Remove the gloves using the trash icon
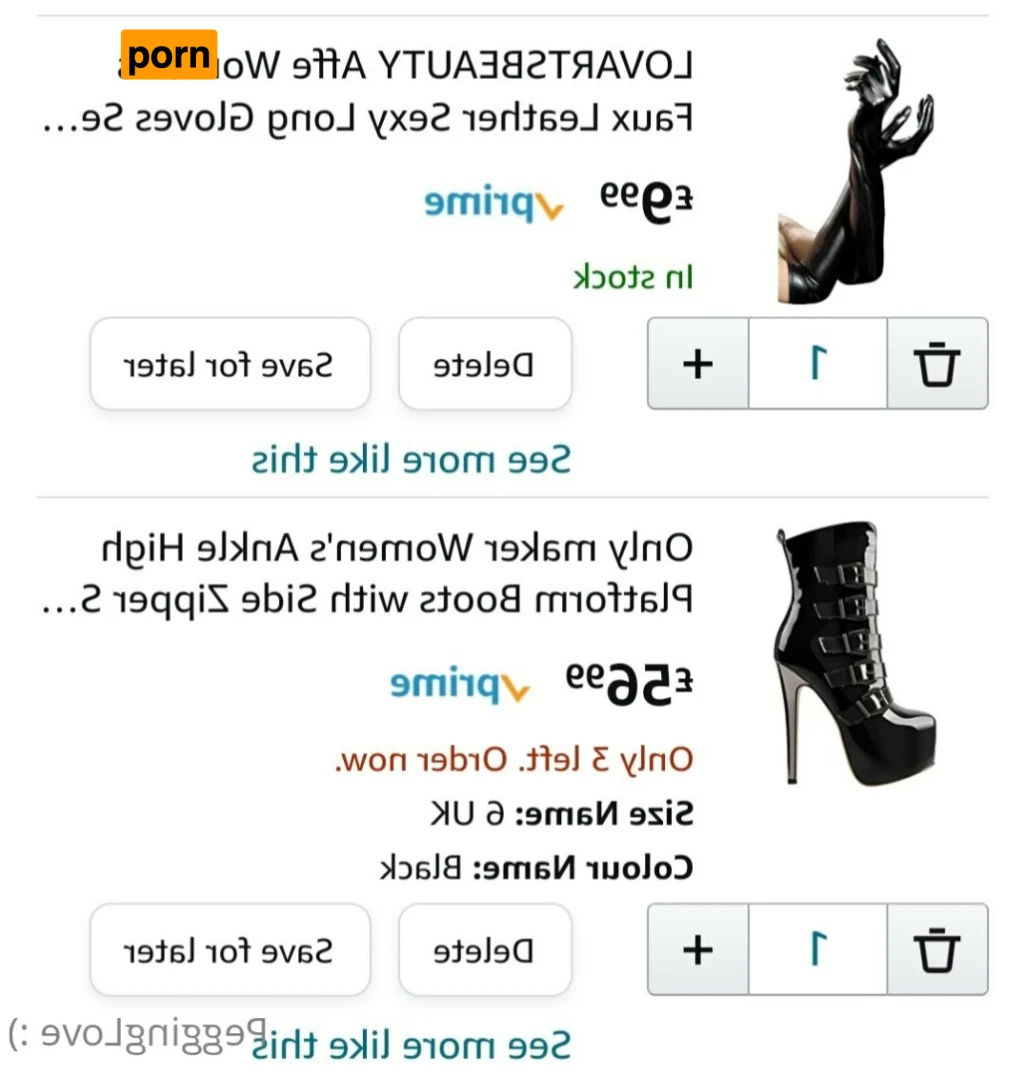The width and height of the screenshot is (1026, 1077). [x=937, y=364]
